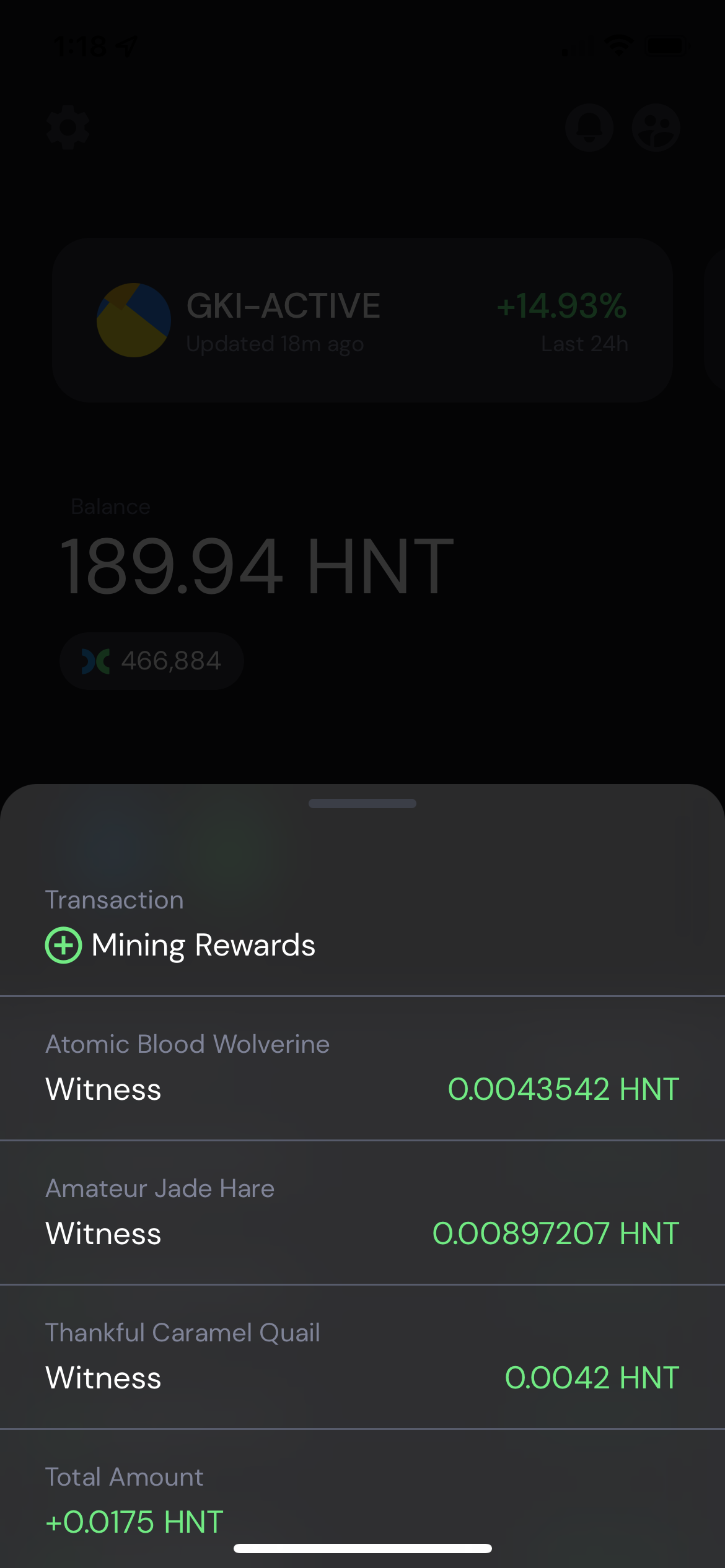725x1568 pixels.
Task: Open the settings gear
Action: click(68, 128)
